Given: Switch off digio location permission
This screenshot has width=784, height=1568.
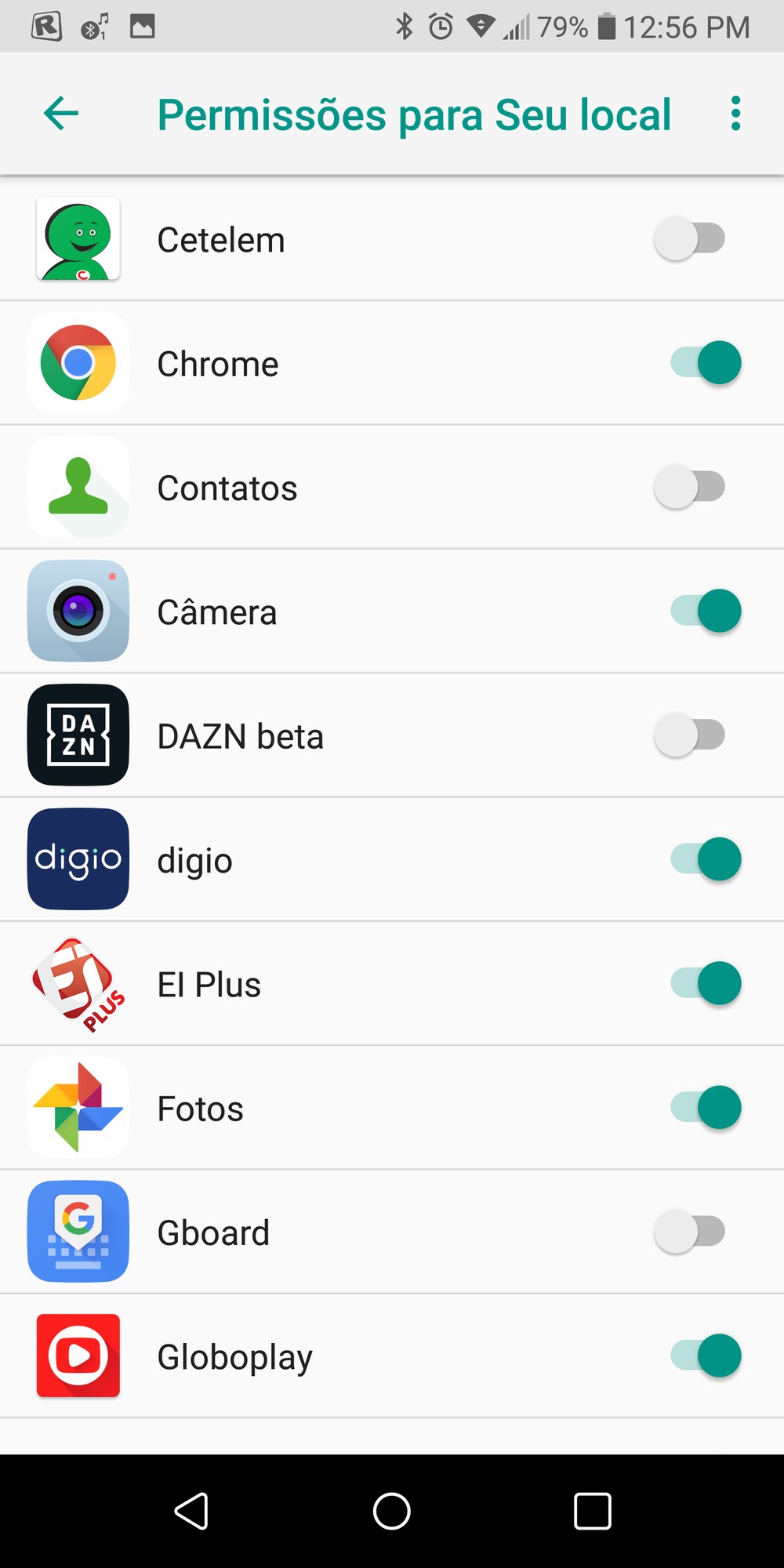Looking at the screenshot, I should pos(706,859).
